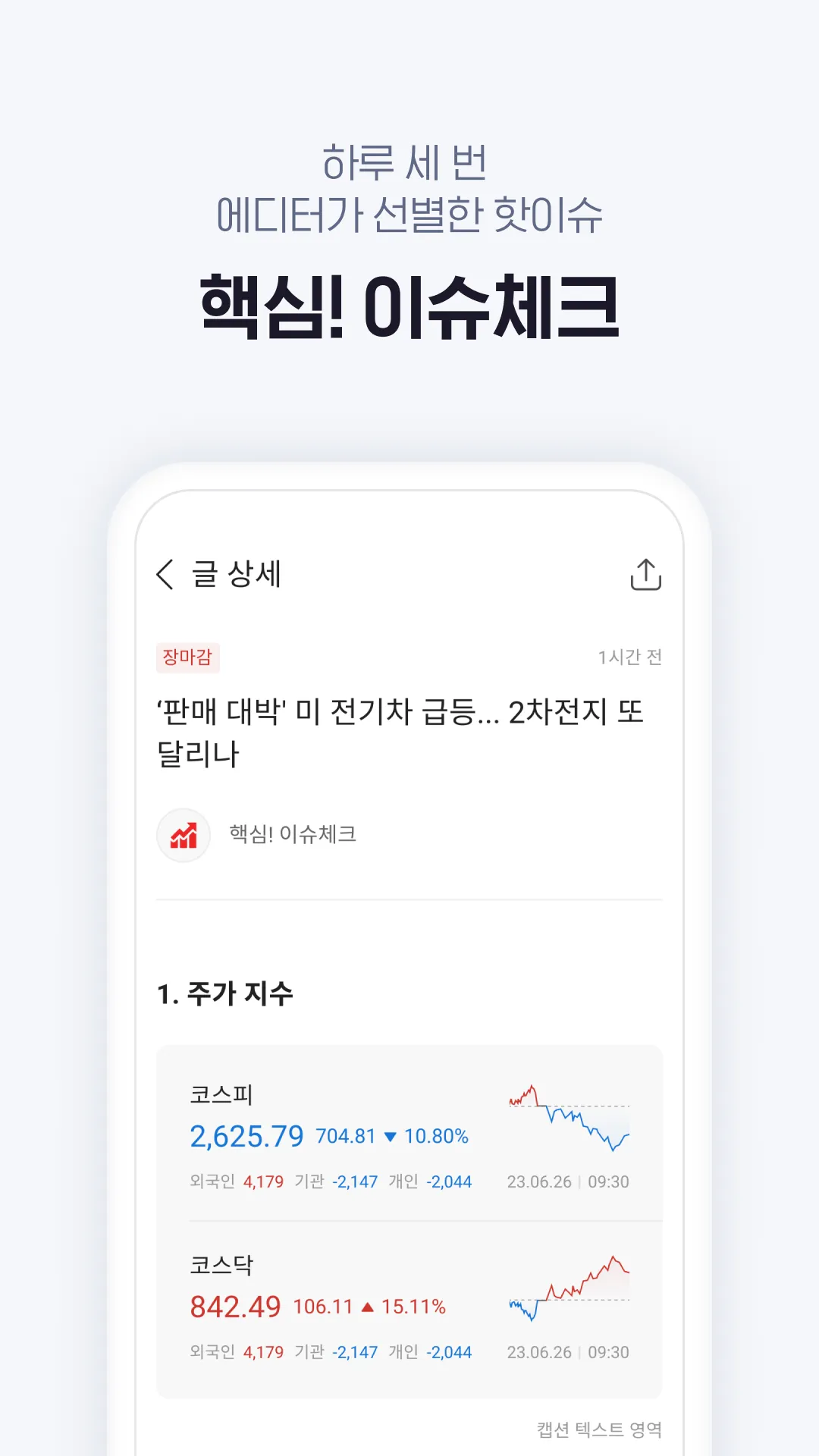Open details via the 1시간 전 timestamp

click(x=629, y=658)
